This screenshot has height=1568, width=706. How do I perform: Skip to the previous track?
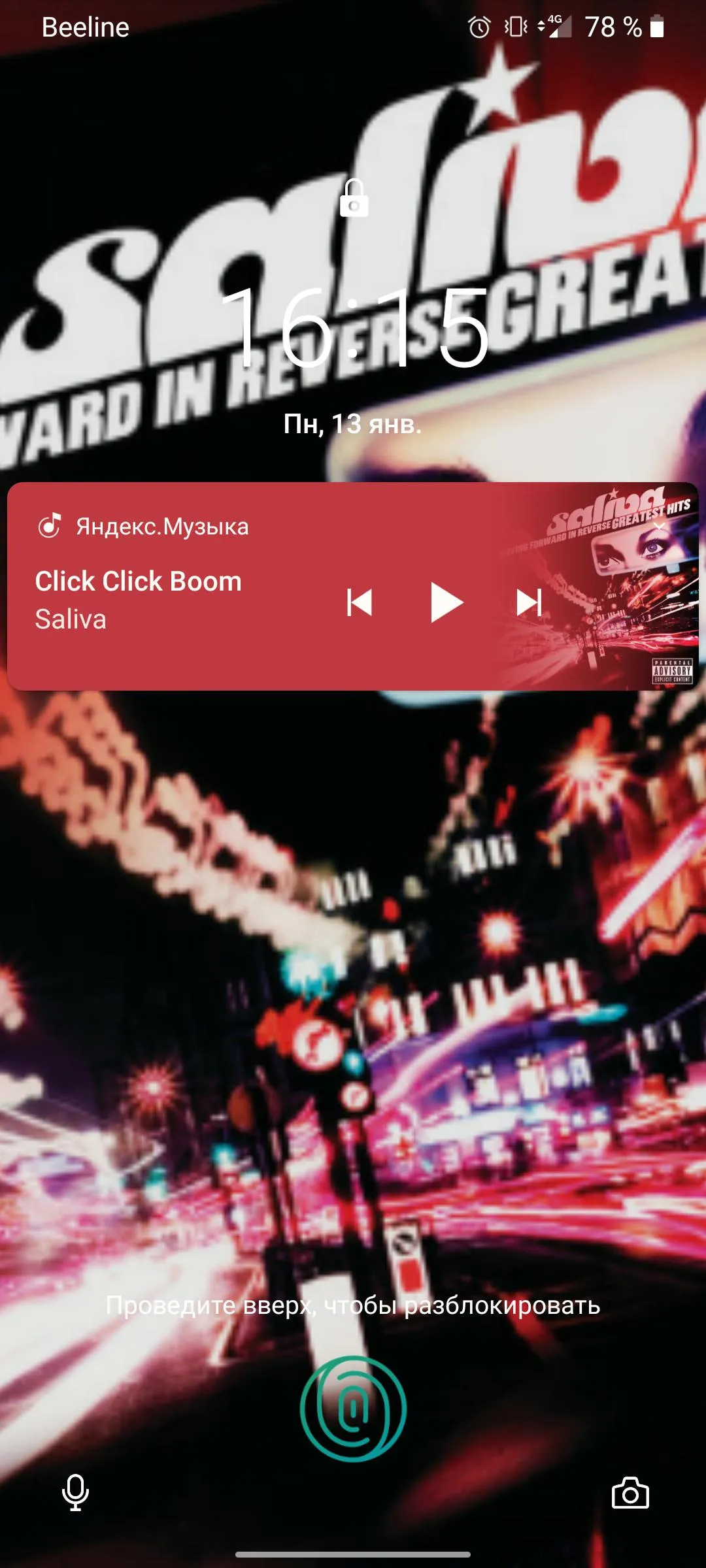coord(360,602)
